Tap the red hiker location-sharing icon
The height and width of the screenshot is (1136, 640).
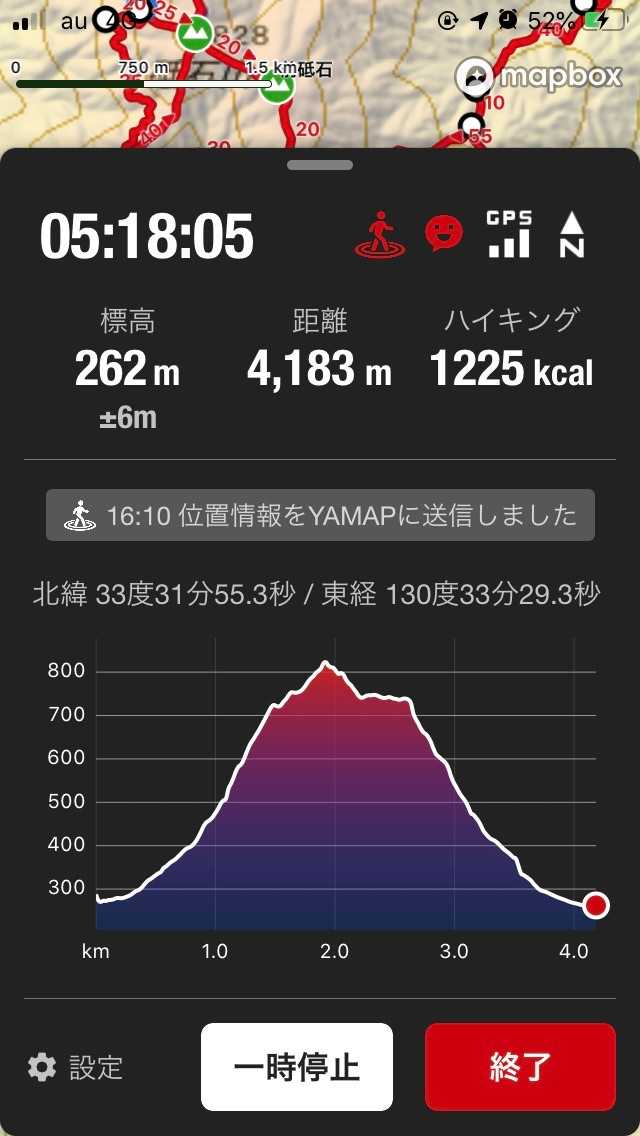click(x=381, y=236)
